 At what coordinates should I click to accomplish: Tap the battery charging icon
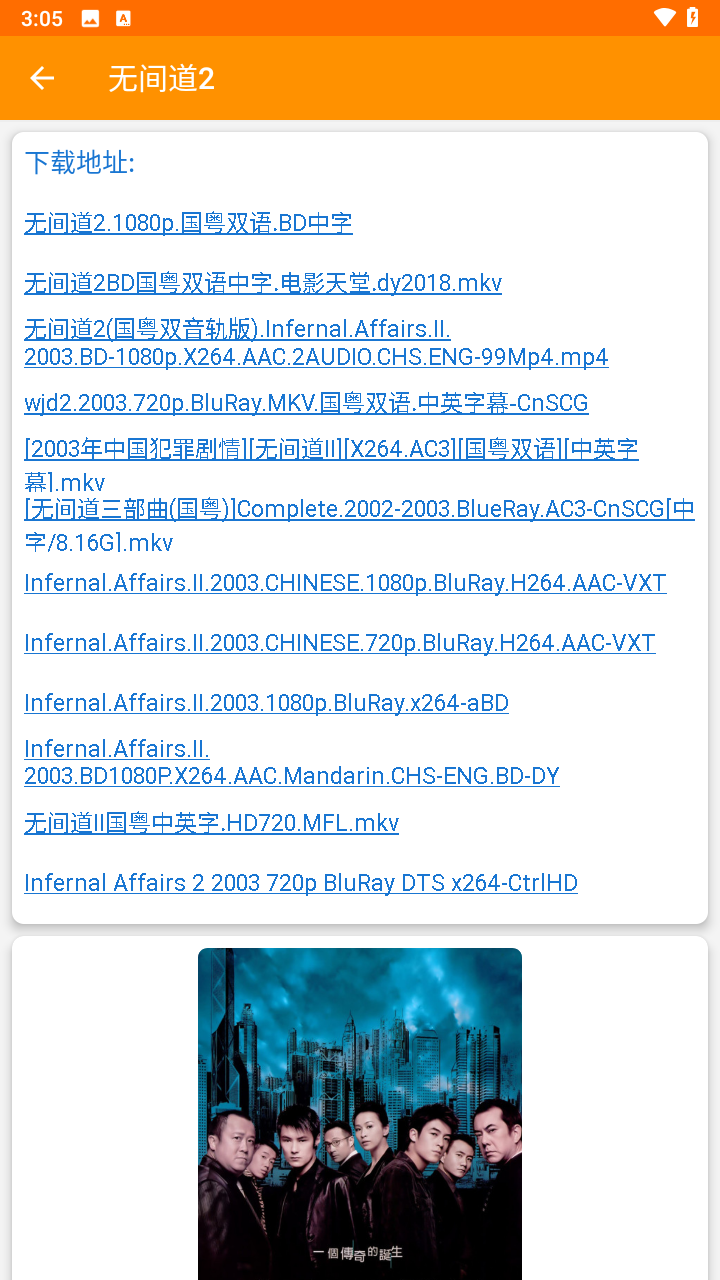tap(694, 17)
